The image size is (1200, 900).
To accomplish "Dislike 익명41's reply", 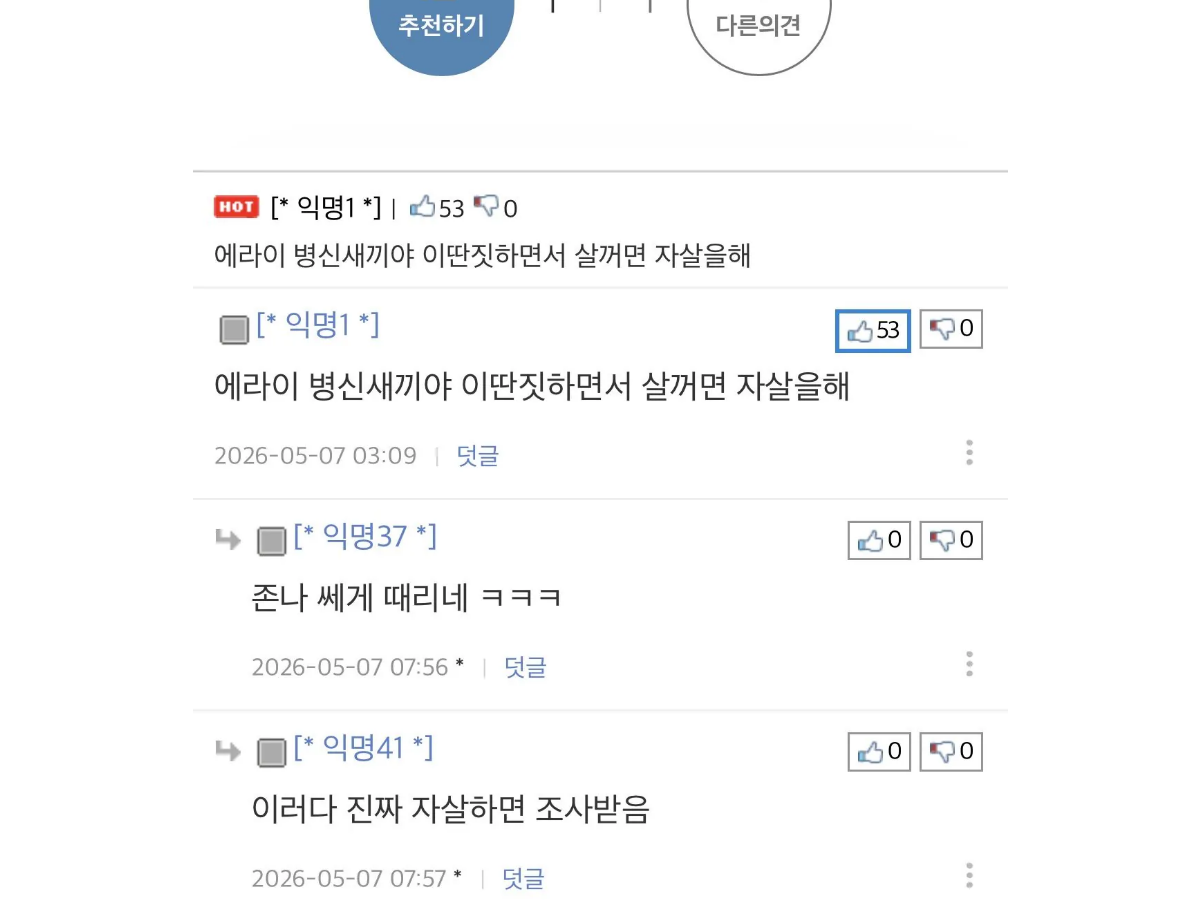I will tap(951, 752).
